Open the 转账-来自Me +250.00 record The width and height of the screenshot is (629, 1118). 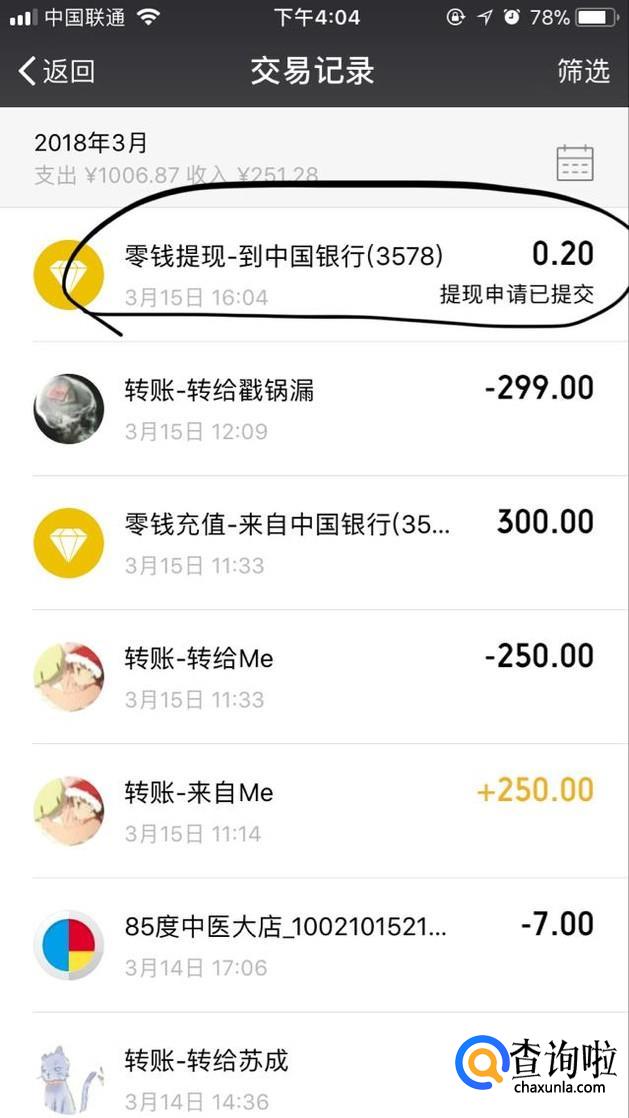(x=330, y=810)
